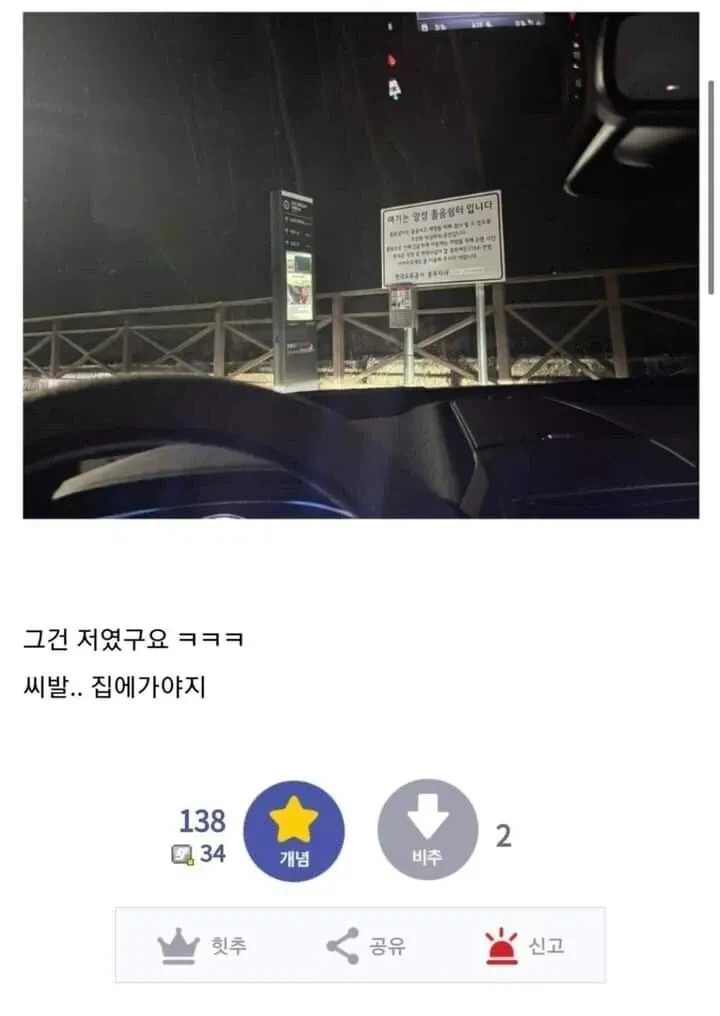
Task: Click the small screenshot icon beside 34
Action: pos(181,855)
